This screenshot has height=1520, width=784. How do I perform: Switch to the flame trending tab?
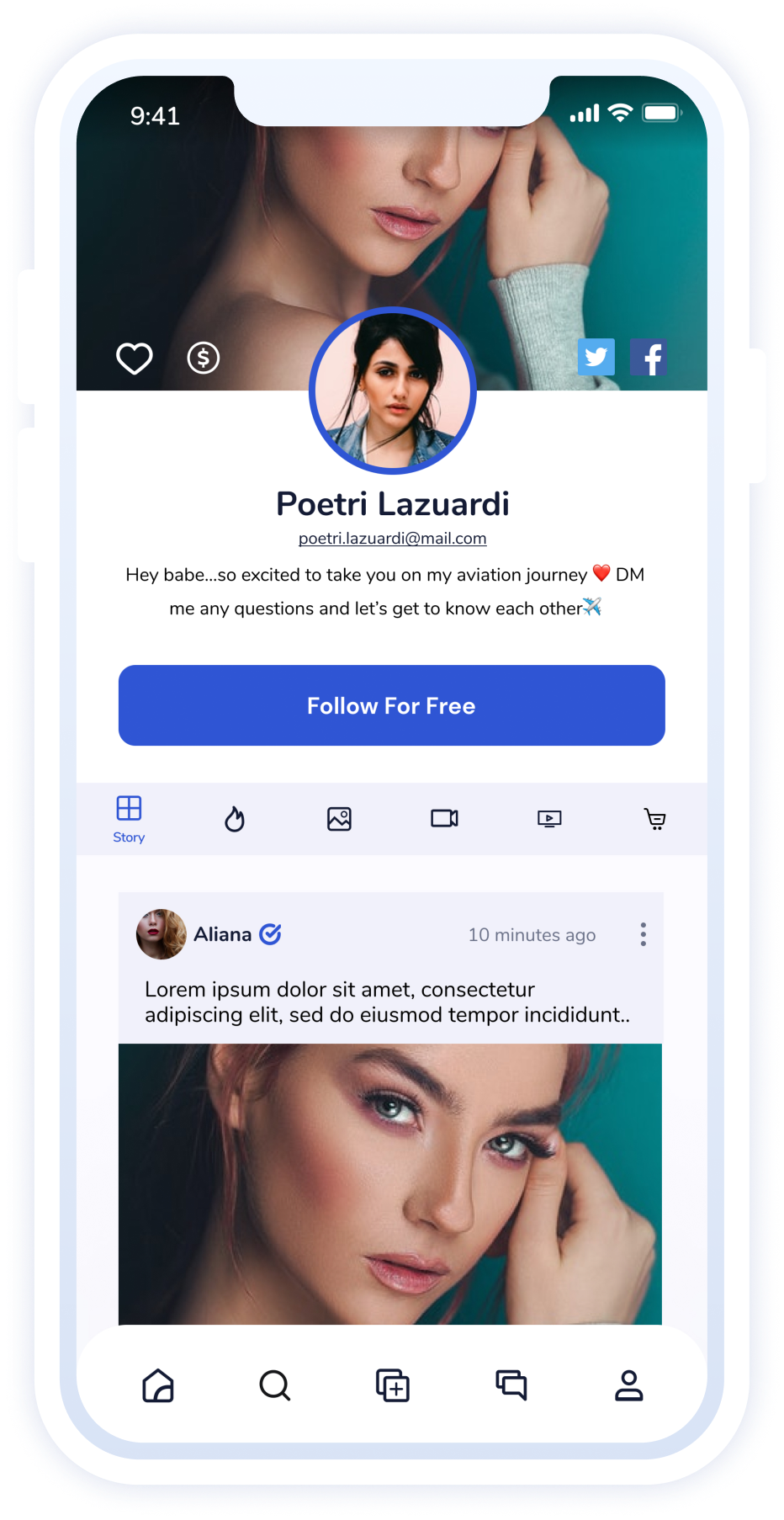pyautogui.click(x=235, y=819)
